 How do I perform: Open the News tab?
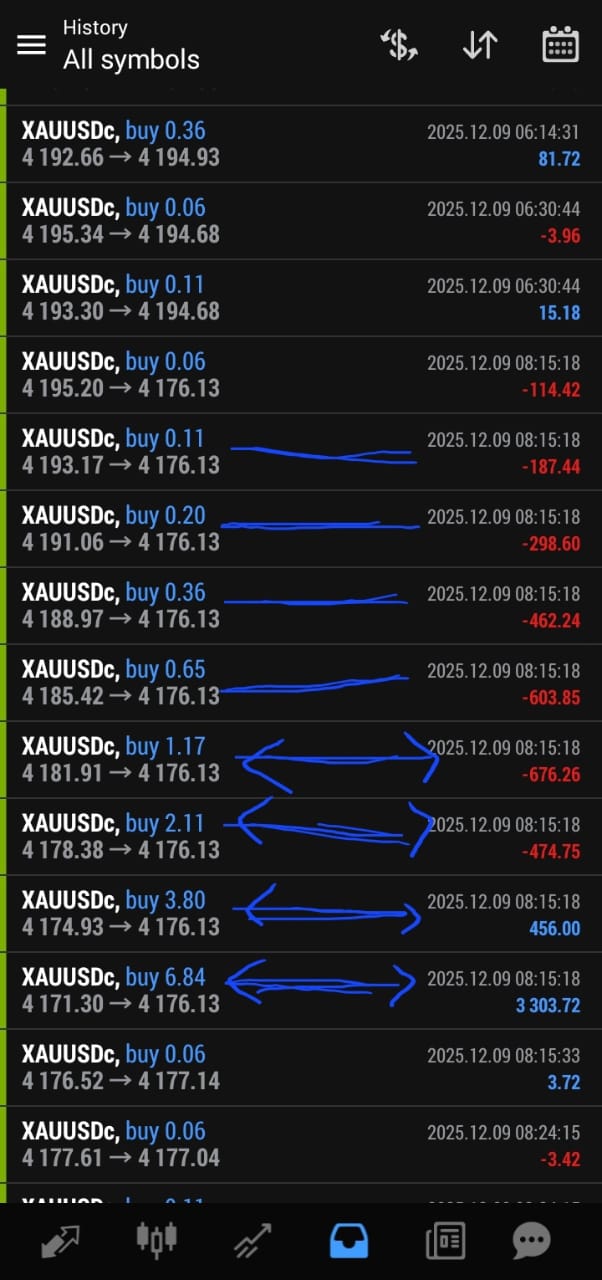(445, 1241)
